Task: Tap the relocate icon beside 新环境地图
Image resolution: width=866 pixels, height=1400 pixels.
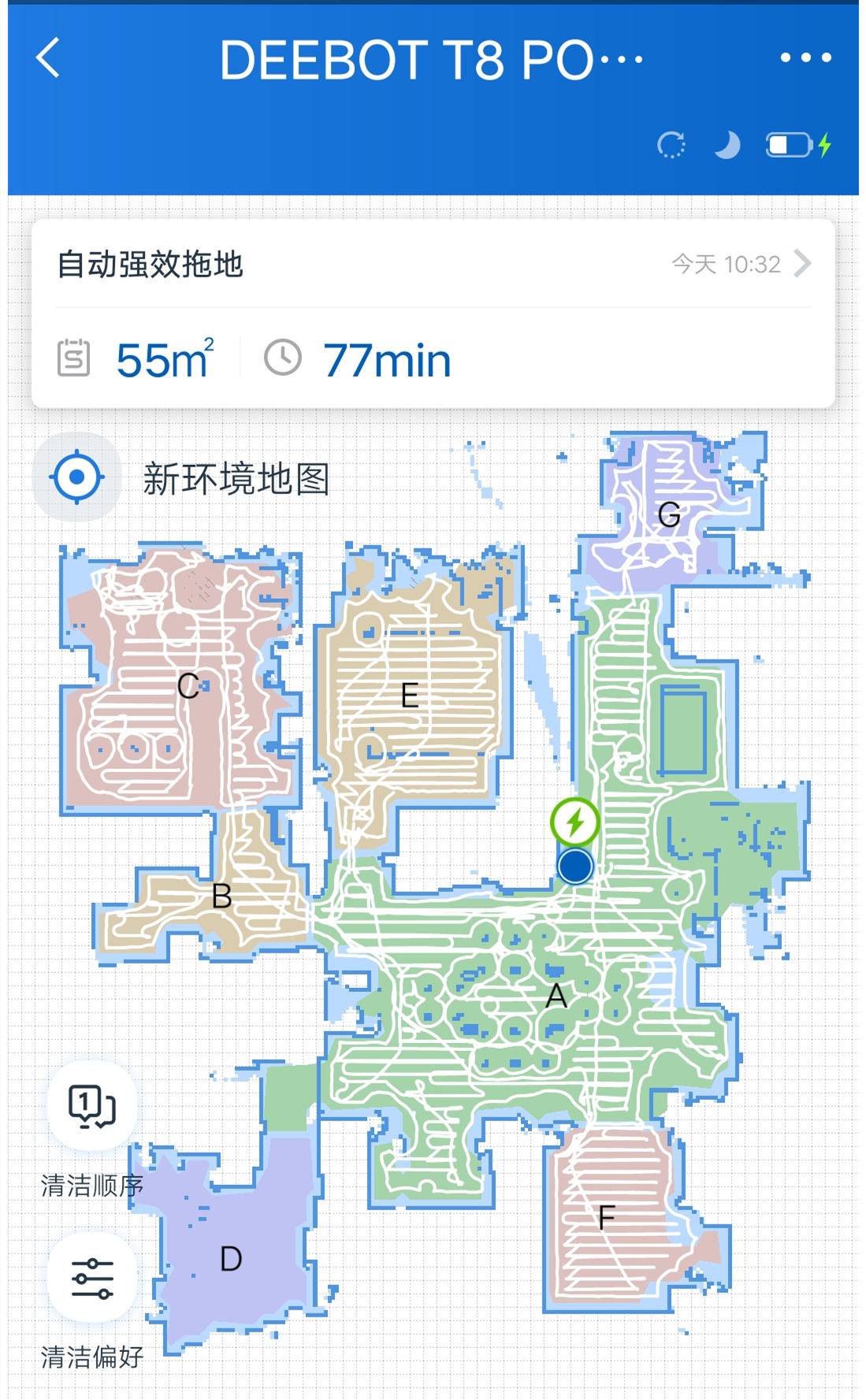Action: pos(77,477)
